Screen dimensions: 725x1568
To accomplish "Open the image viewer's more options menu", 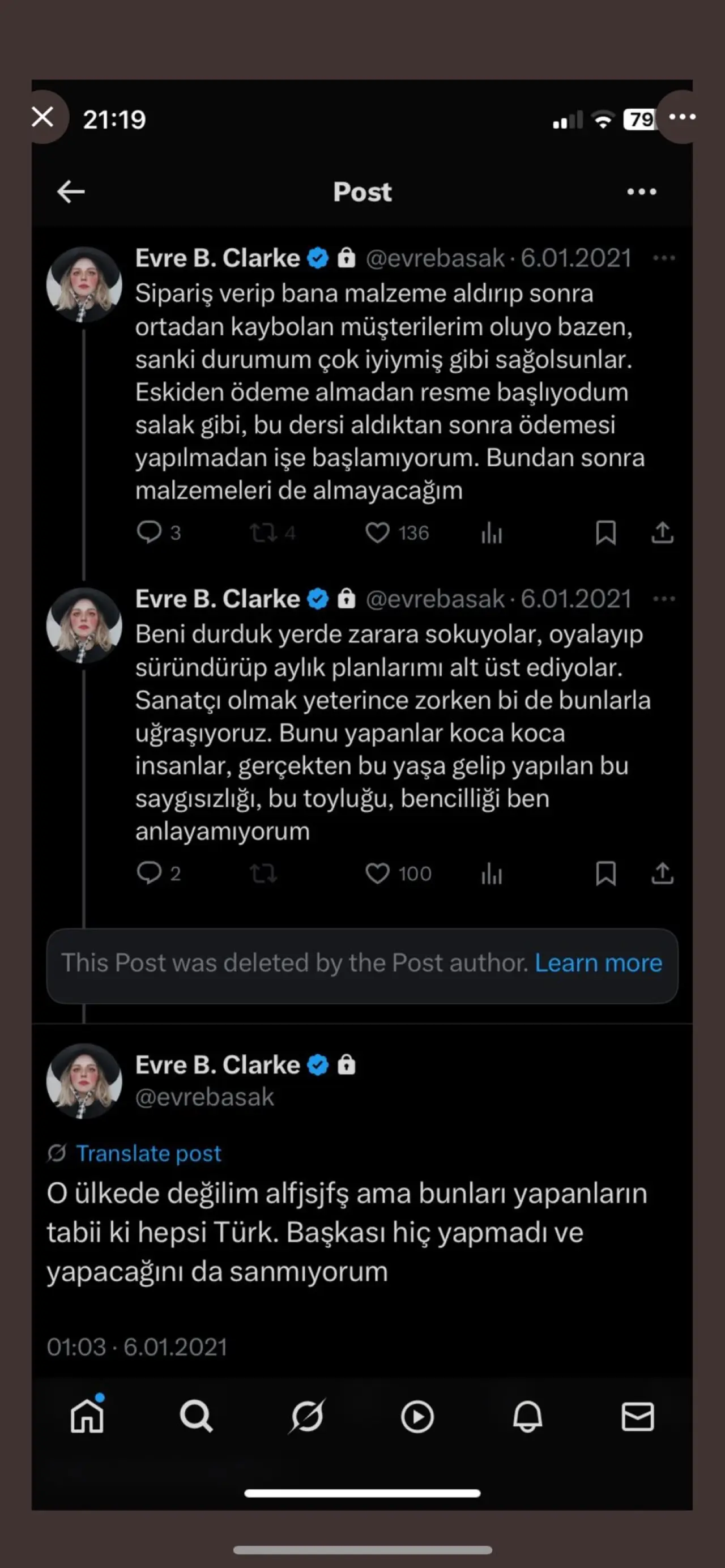I will tap(682, 117).
